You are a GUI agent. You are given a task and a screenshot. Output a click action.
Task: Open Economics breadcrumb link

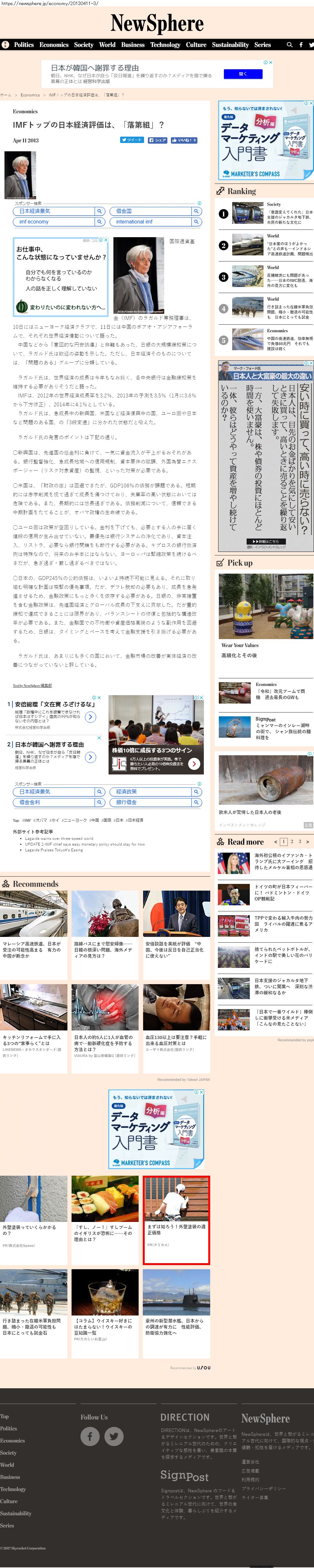(x=30, y=95)
